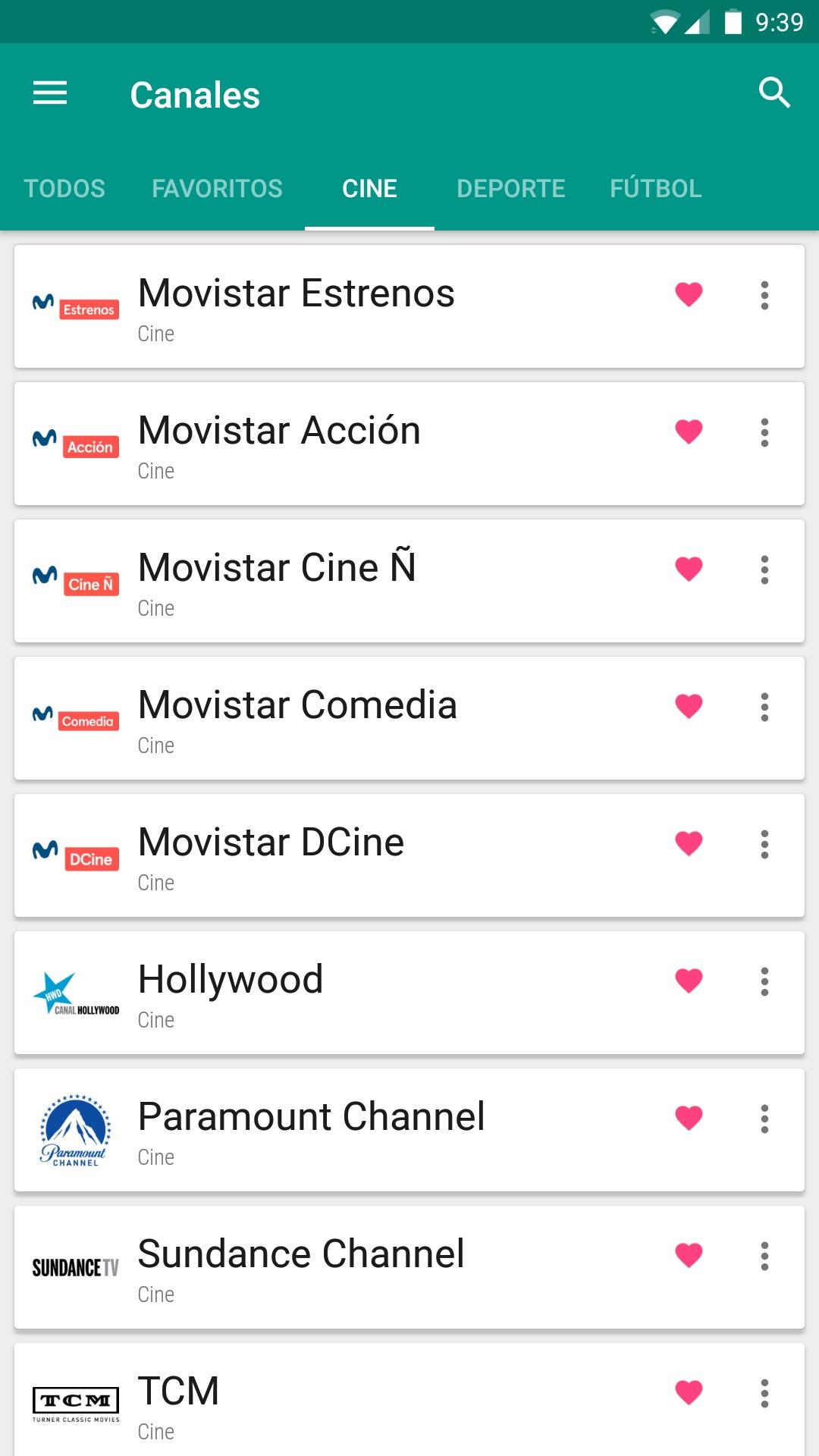Screen dimensions: 819x1456
Task: Open overflow menu for Movistar Estrenos
Action: coord(764,295)
